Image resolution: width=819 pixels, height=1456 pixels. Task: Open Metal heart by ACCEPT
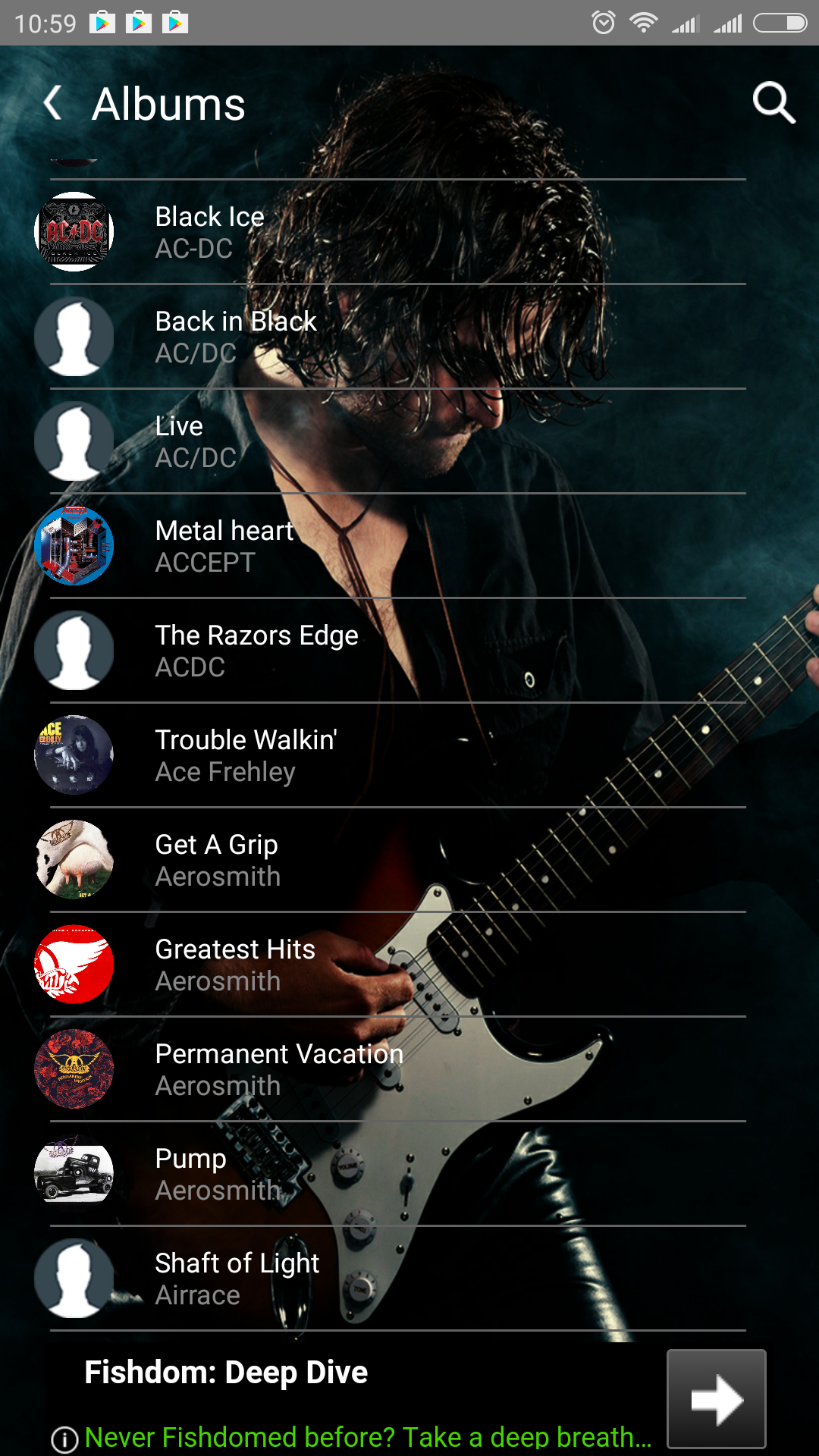click(x=390, y=546)
